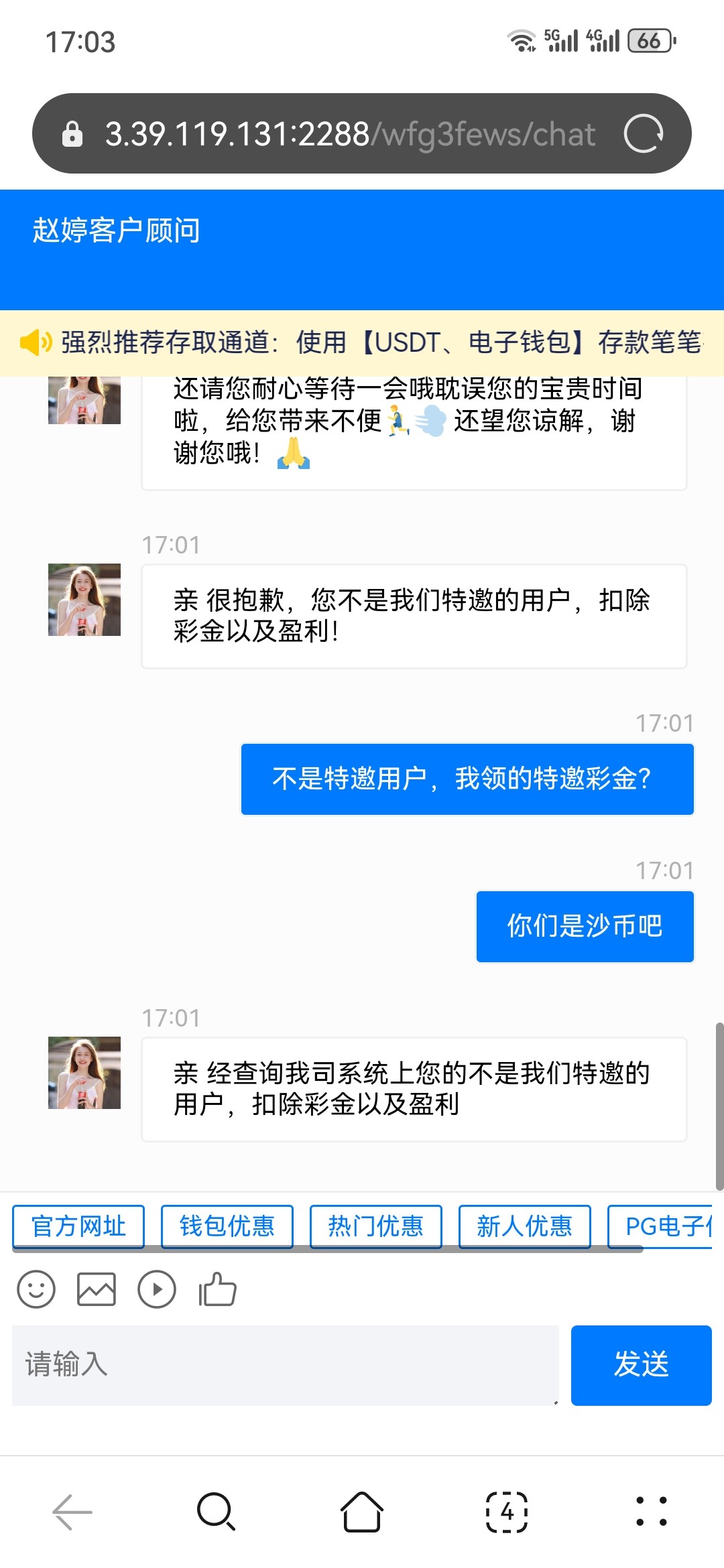
Task: Attach an image to the chat
Action: [97, 1289]
